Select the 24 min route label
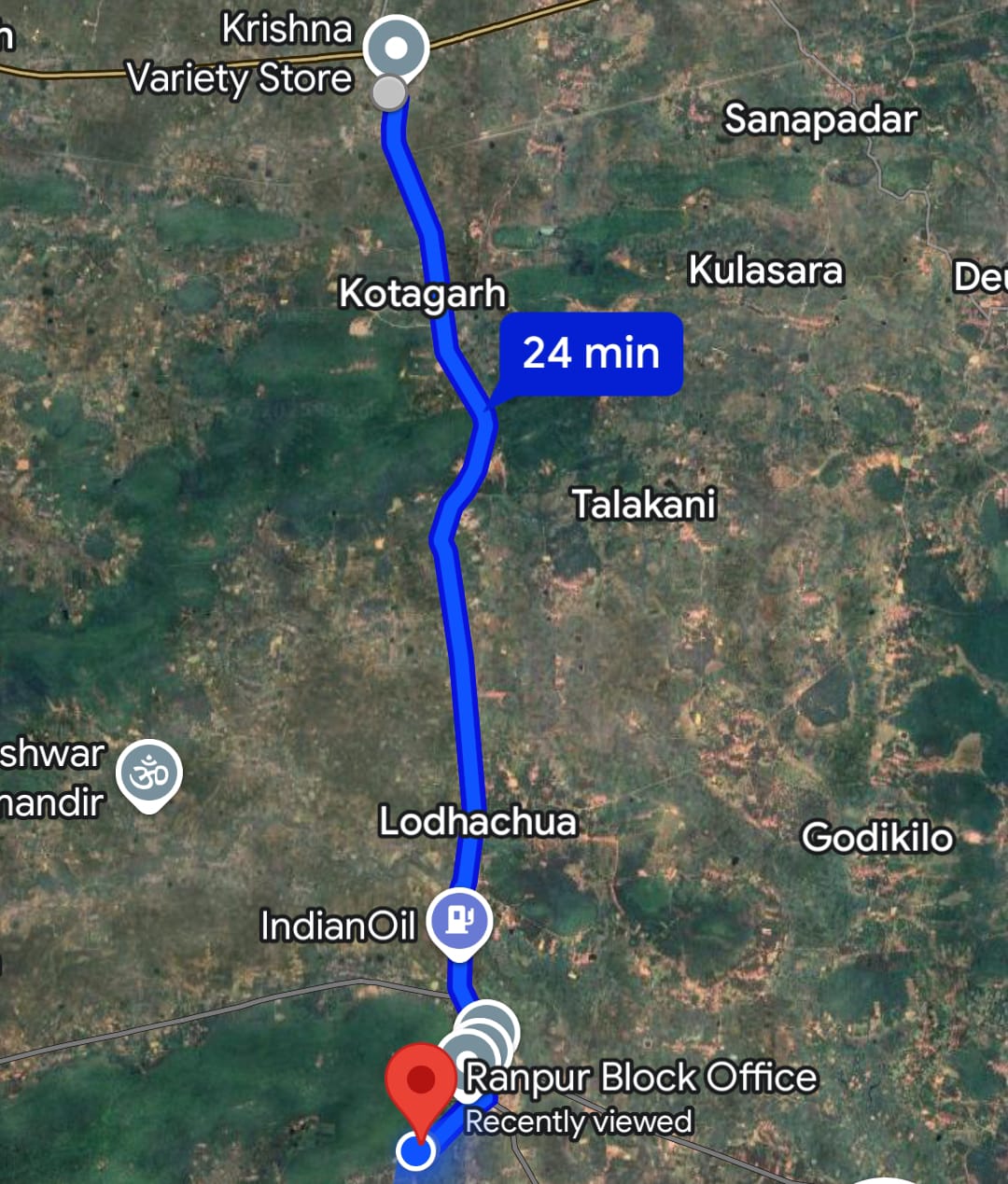This screenshot has width=1008, height=1184. (x=591, y=354)
